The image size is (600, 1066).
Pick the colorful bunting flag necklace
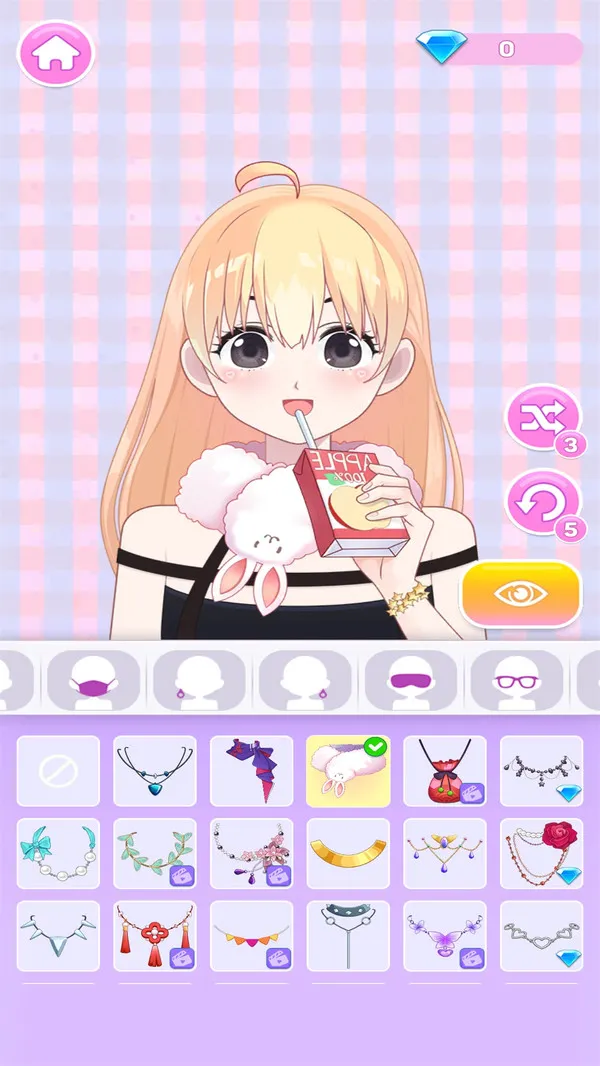(251, 935)
